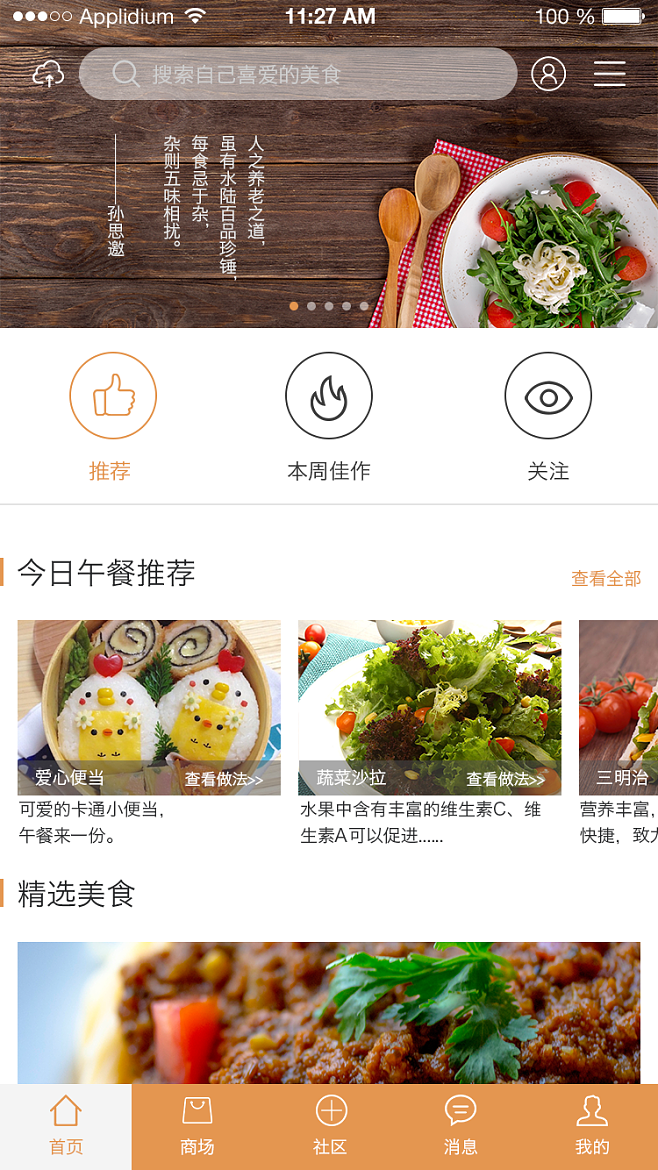View all lunch recommendations via 查看全部
The image size is (658, 1170).
point(605,578)
